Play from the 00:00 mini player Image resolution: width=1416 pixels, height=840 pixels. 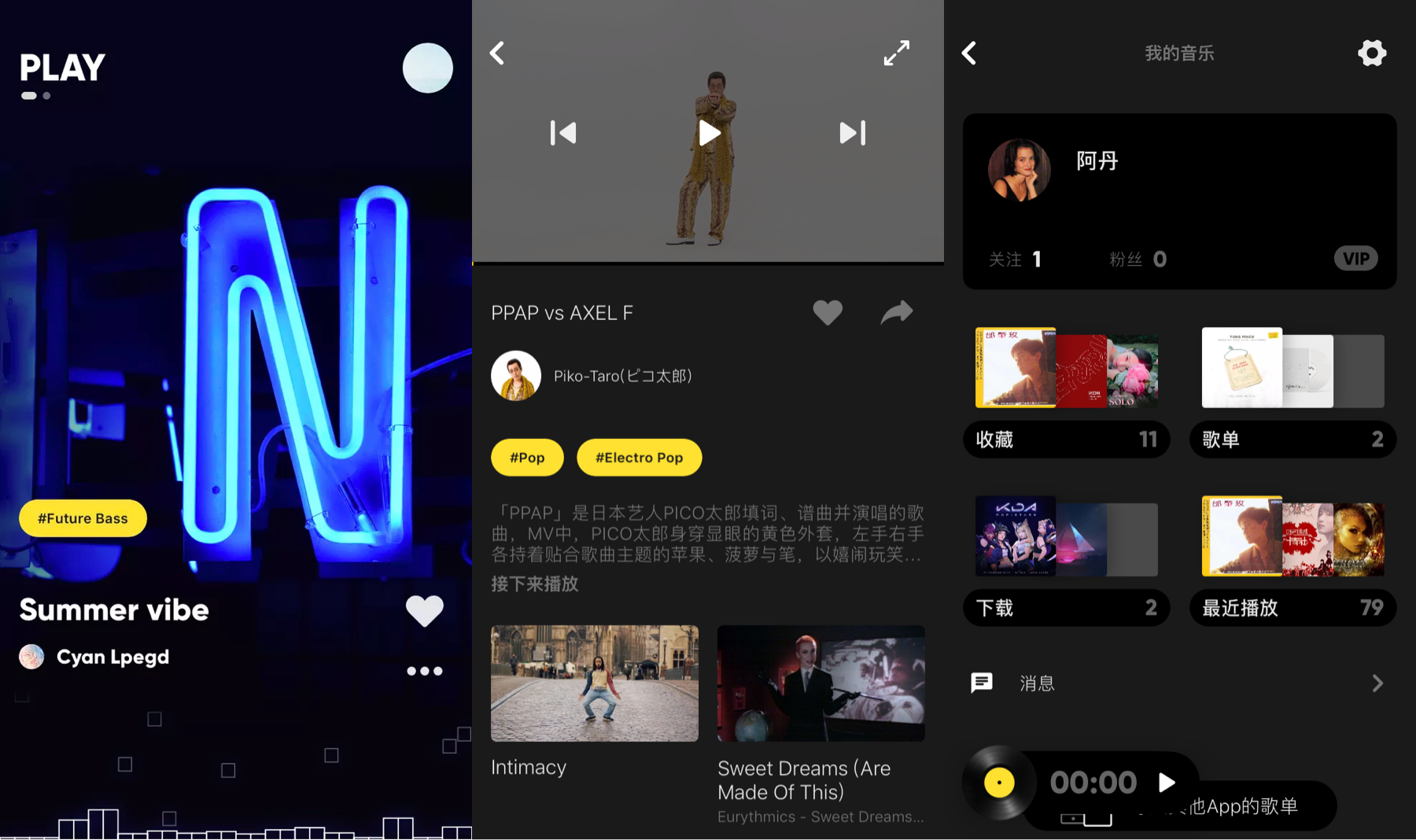(1167, 783)
